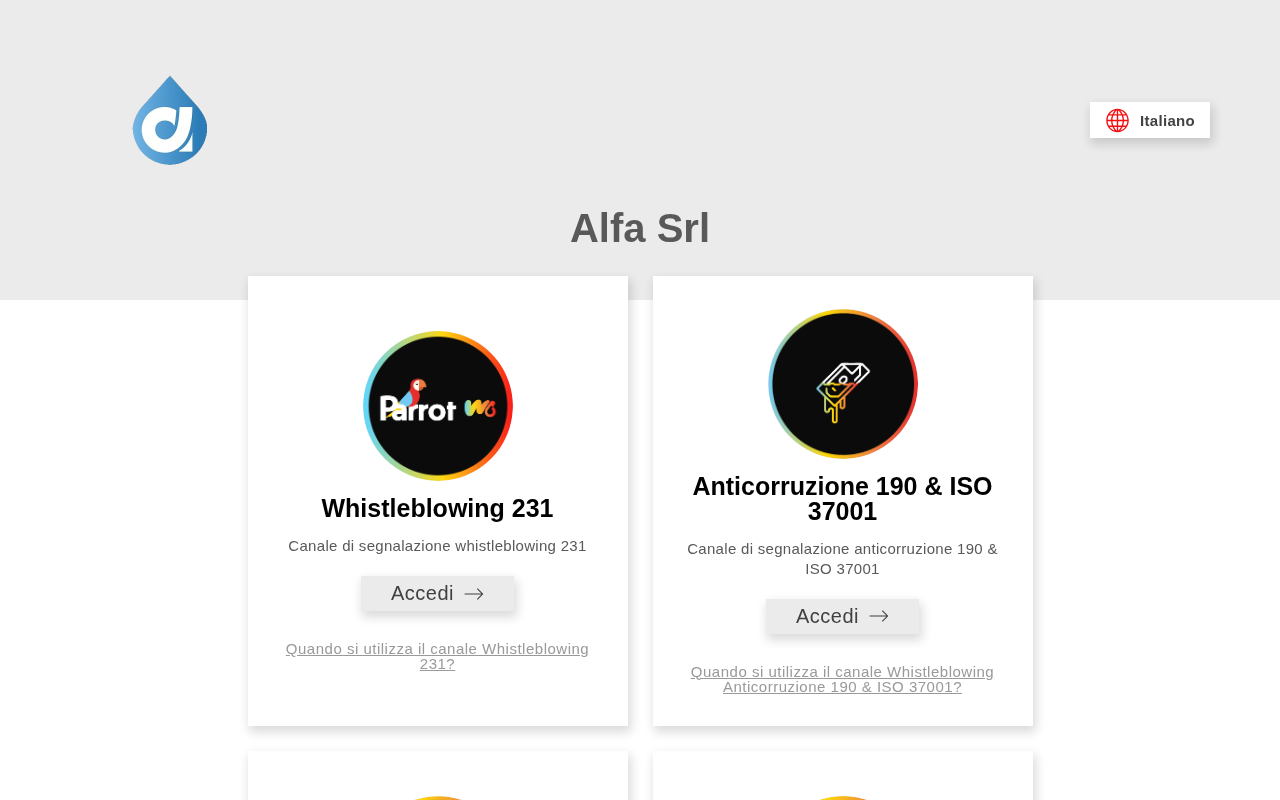This screenshot has width=1280, height=800.
Task: Tap Accedi under Anticorruzione 190 & ISO 37001
Action: 842,616
